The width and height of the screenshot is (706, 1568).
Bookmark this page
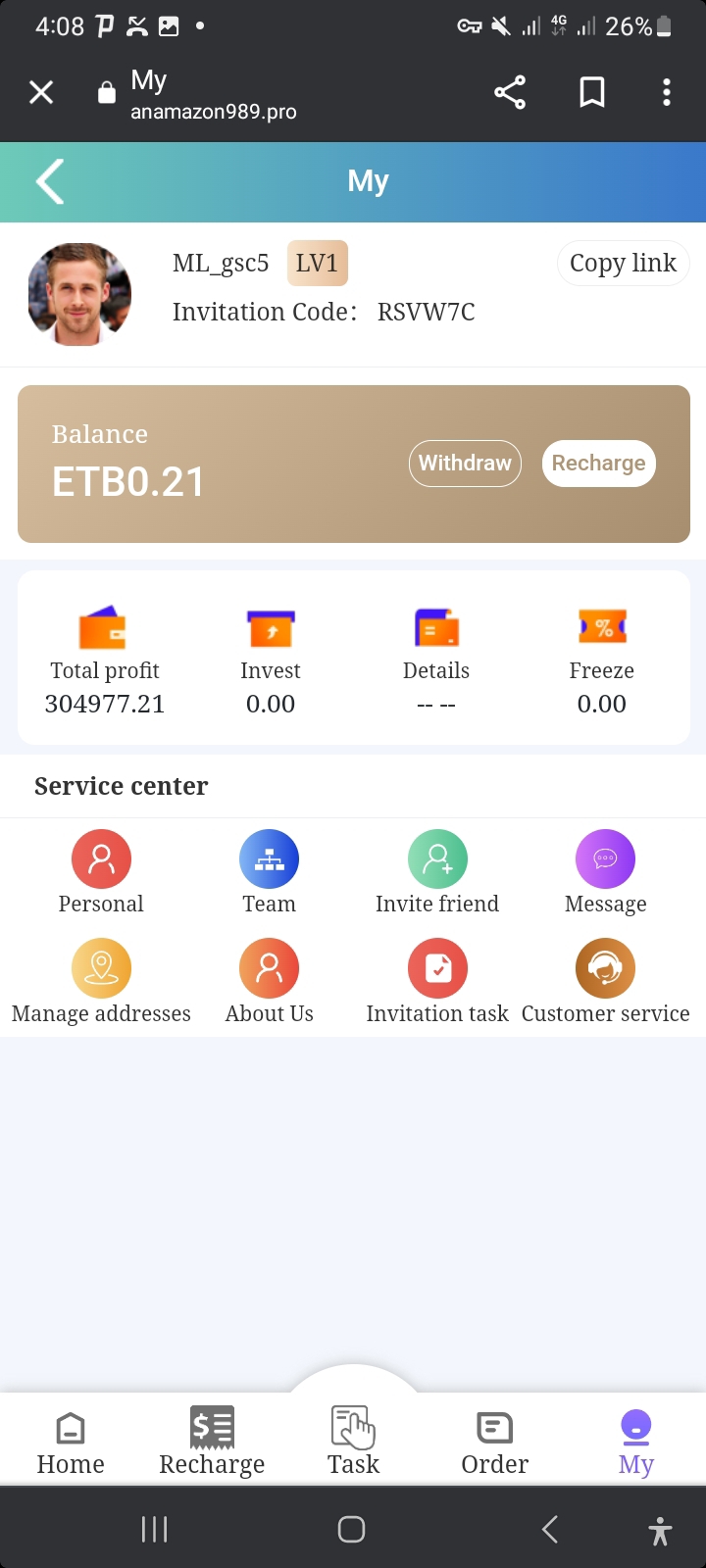[592, 92]
